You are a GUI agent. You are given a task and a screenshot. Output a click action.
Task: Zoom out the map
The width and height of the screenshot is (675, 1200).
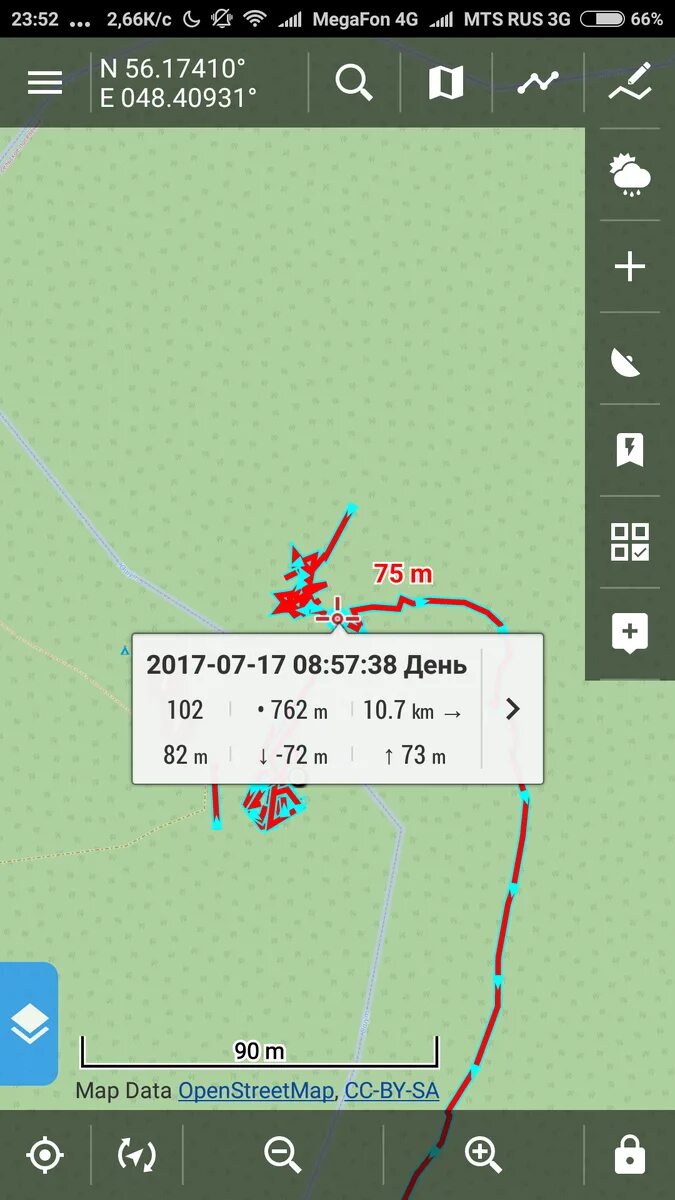(x=283, y=1155)
